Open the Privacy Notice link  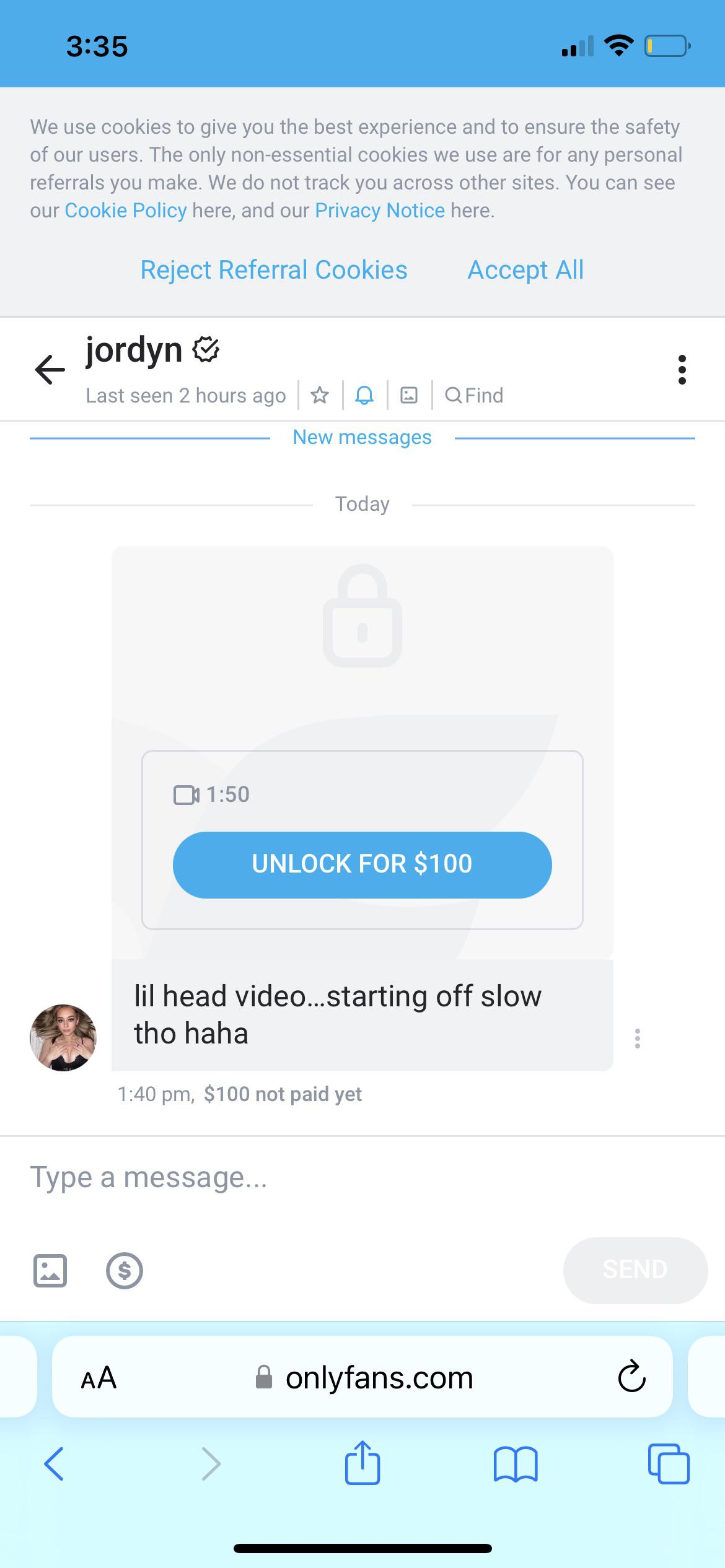[380, 211]
